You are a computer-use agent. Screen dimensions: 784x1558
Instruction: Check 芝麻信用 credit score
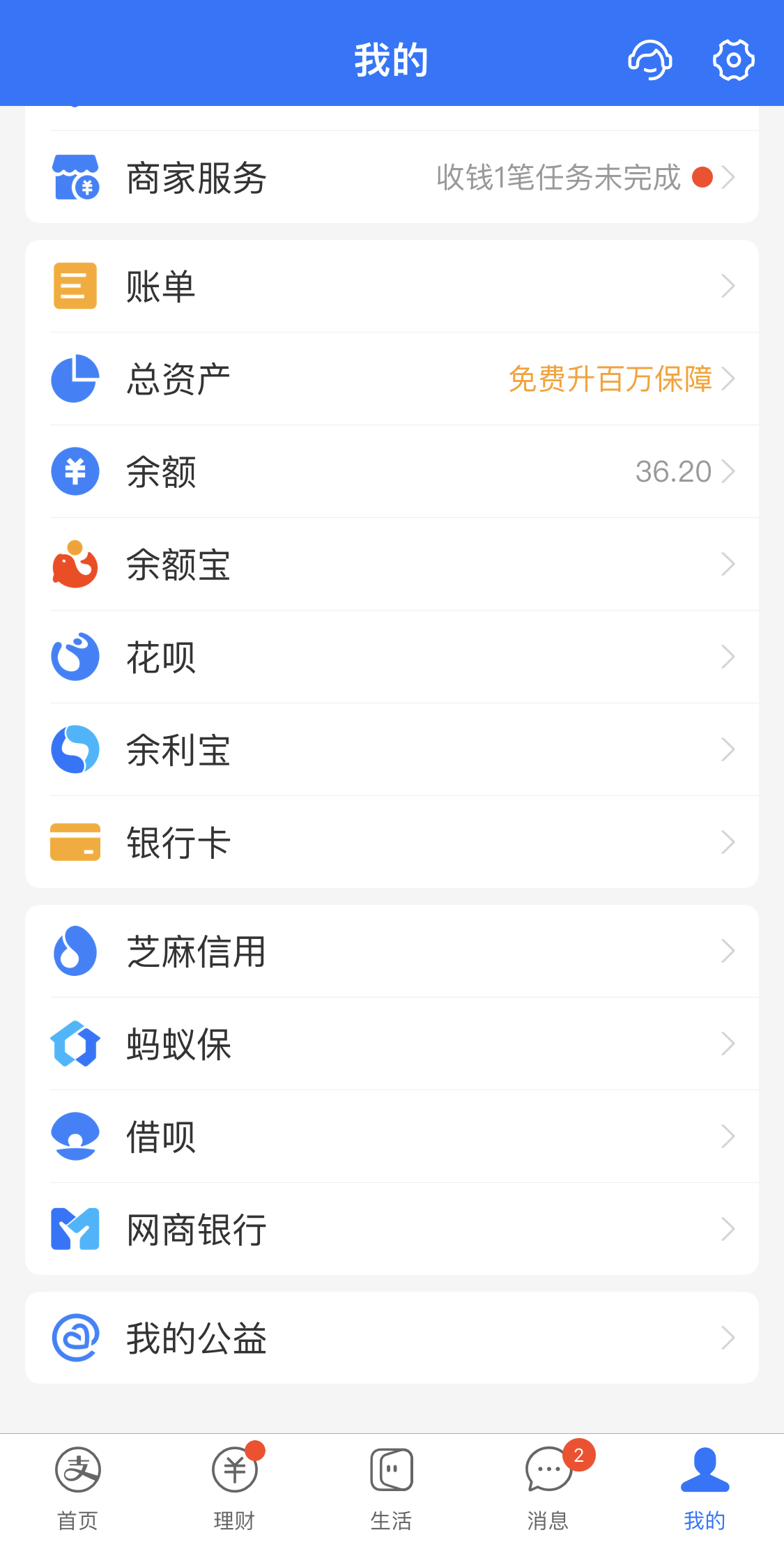click(392, 951)
